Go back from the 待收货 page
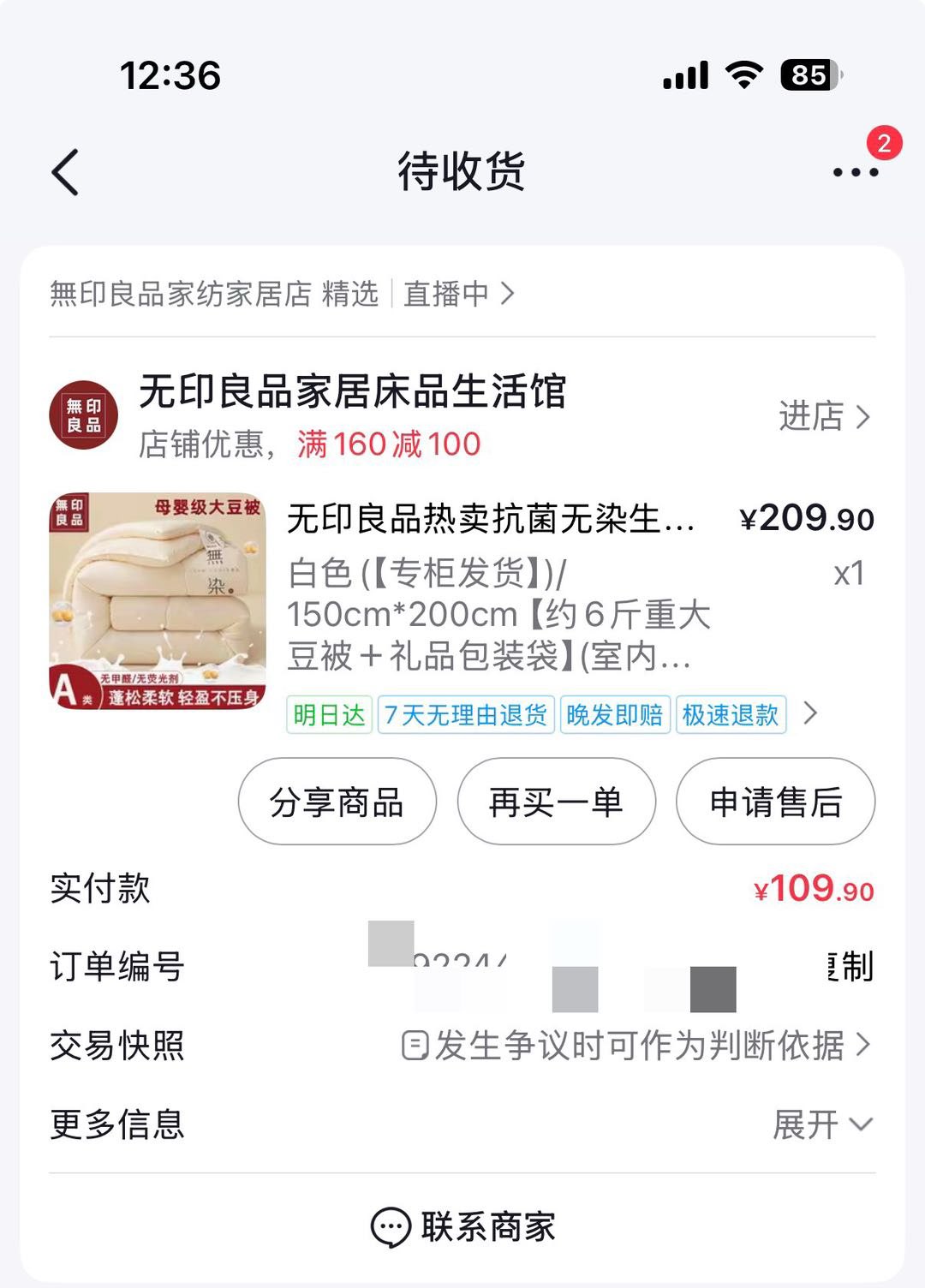925x1288 pixels. coord(66,172)
